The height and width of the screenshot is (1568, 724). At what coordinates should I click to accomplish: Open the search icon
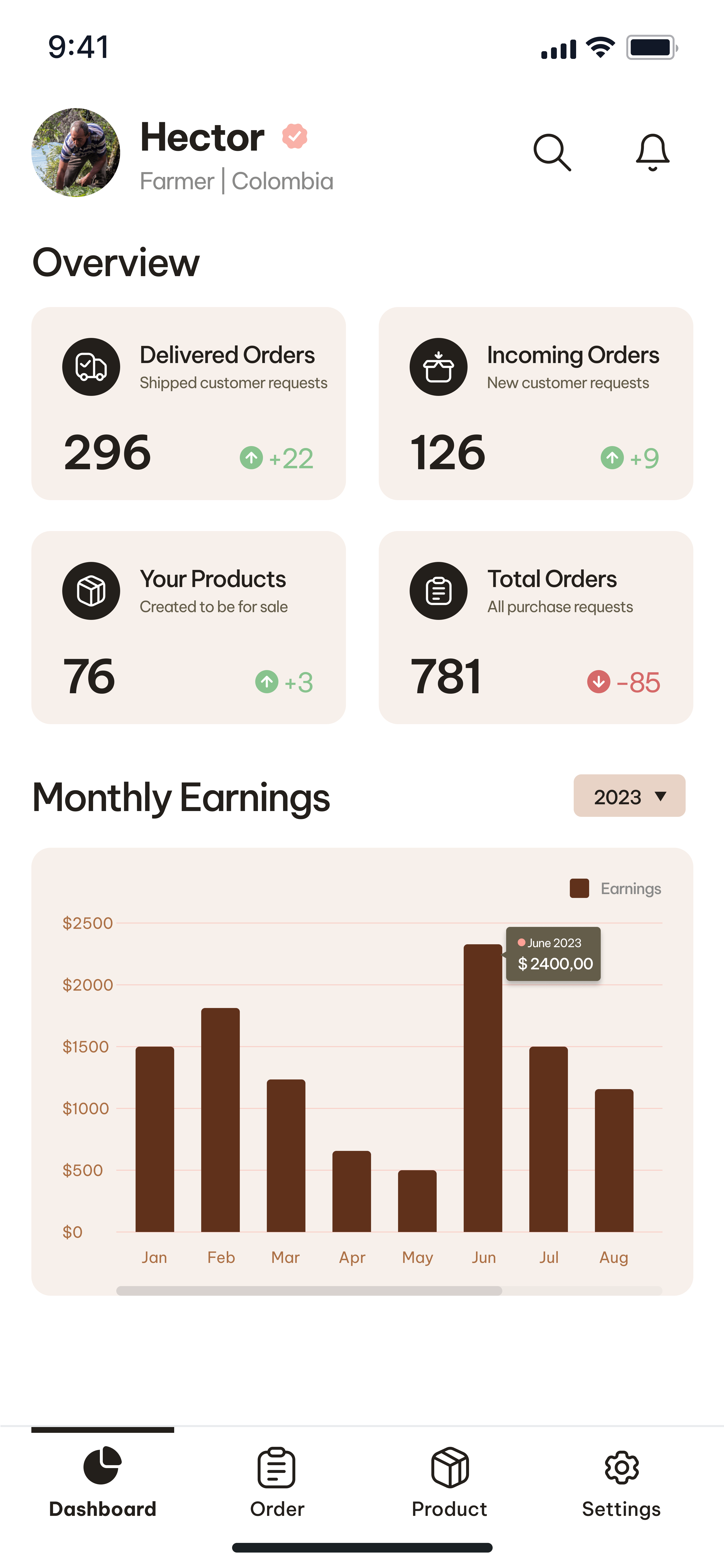coord(552,152)
